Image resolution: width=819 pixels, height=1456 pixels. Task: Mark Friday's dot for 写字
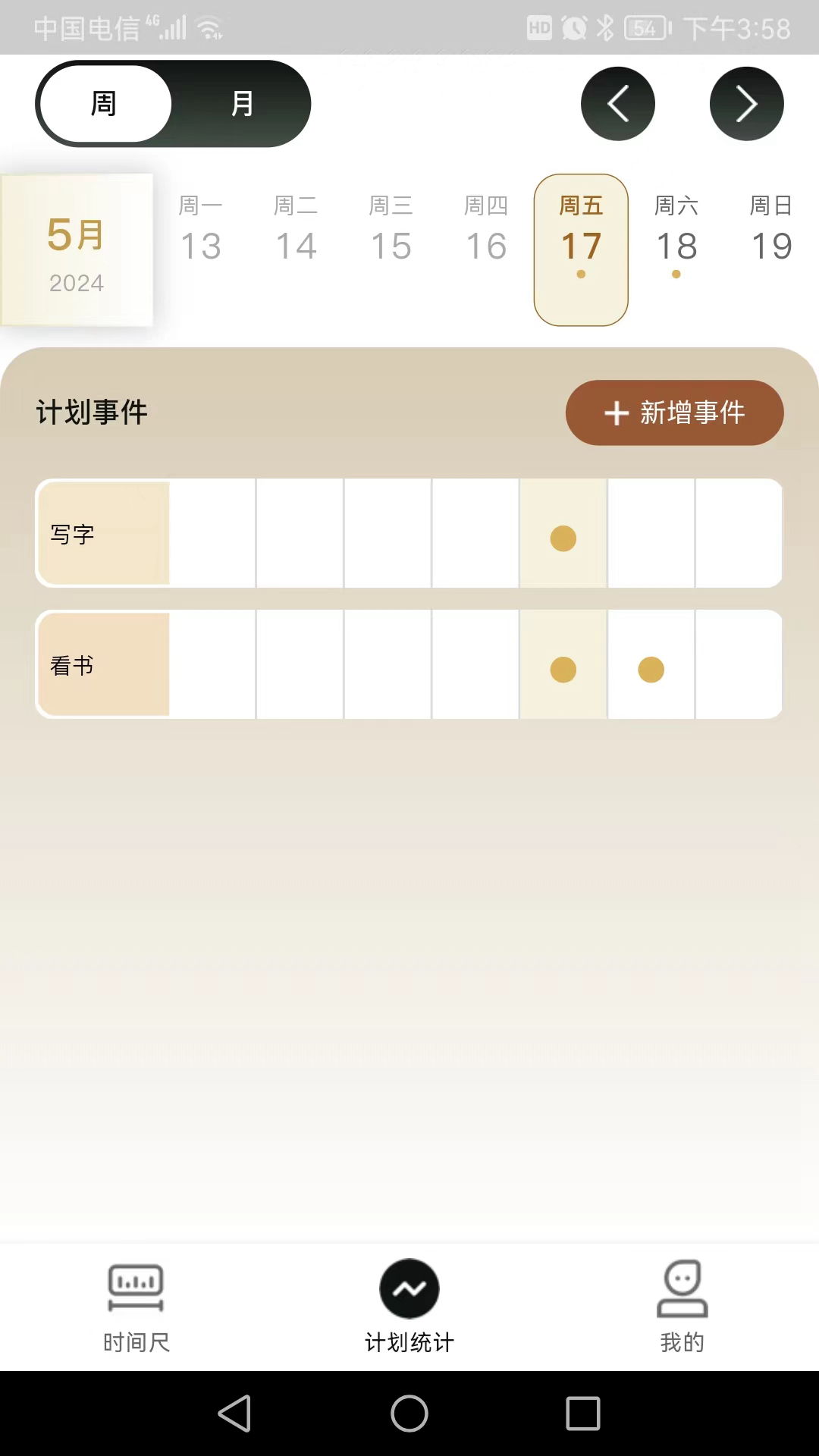tap(563, 538)
